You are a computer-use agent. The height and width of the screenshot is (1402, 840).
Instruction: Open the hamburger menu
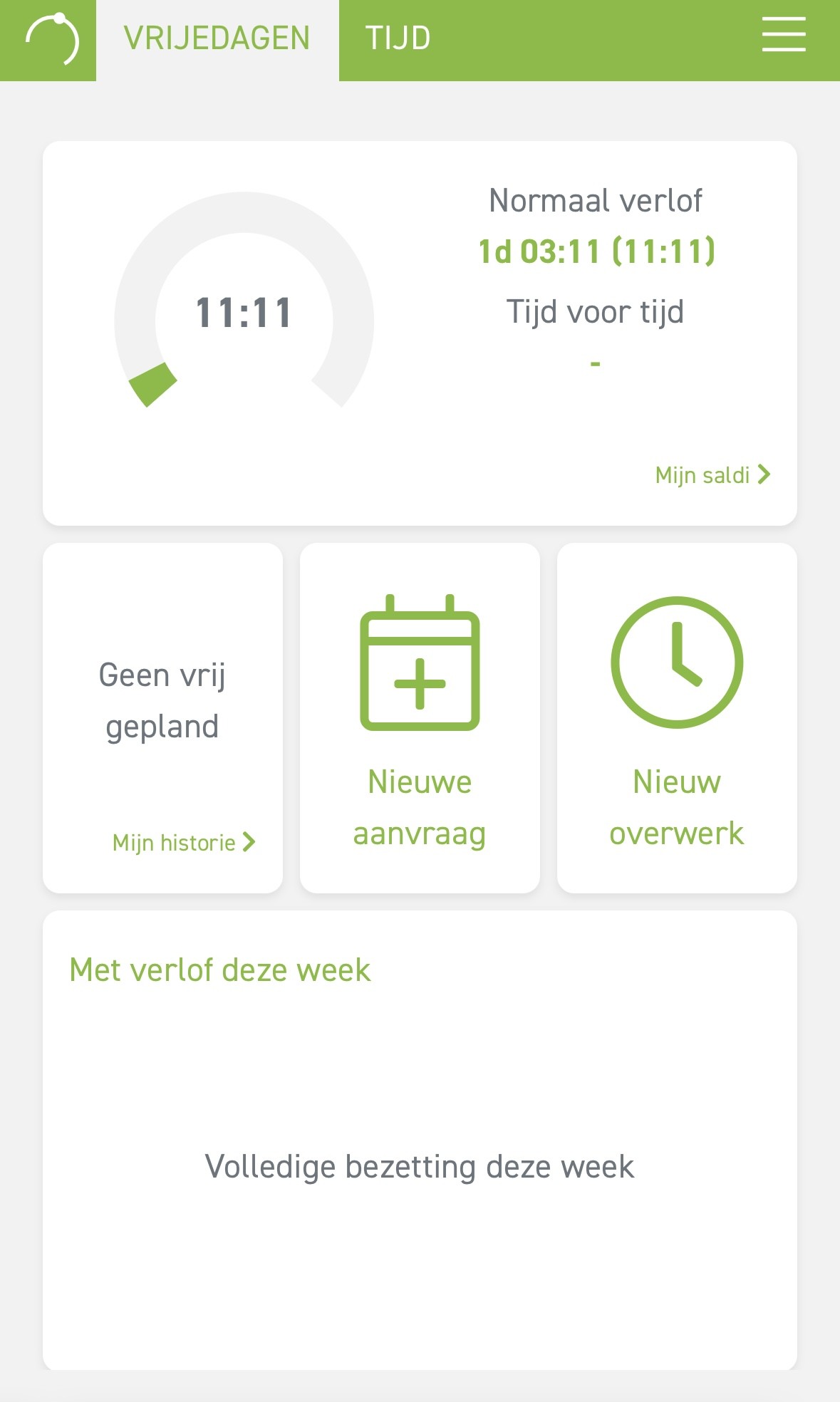coord(783,36)
